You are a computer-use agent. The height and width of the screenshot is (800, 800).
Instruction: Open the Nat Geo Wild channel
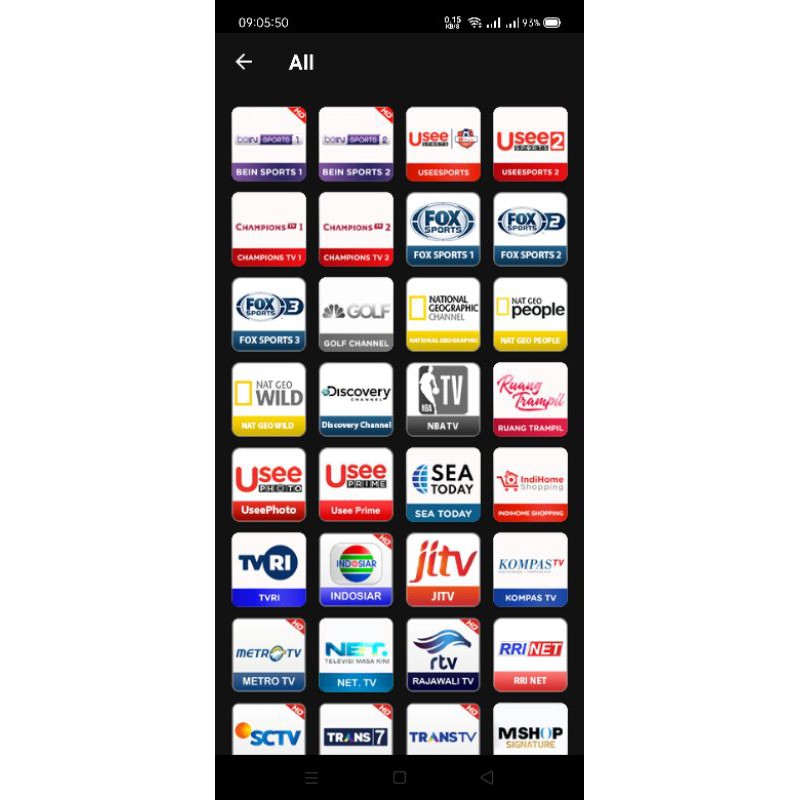[x=268, y=399]
